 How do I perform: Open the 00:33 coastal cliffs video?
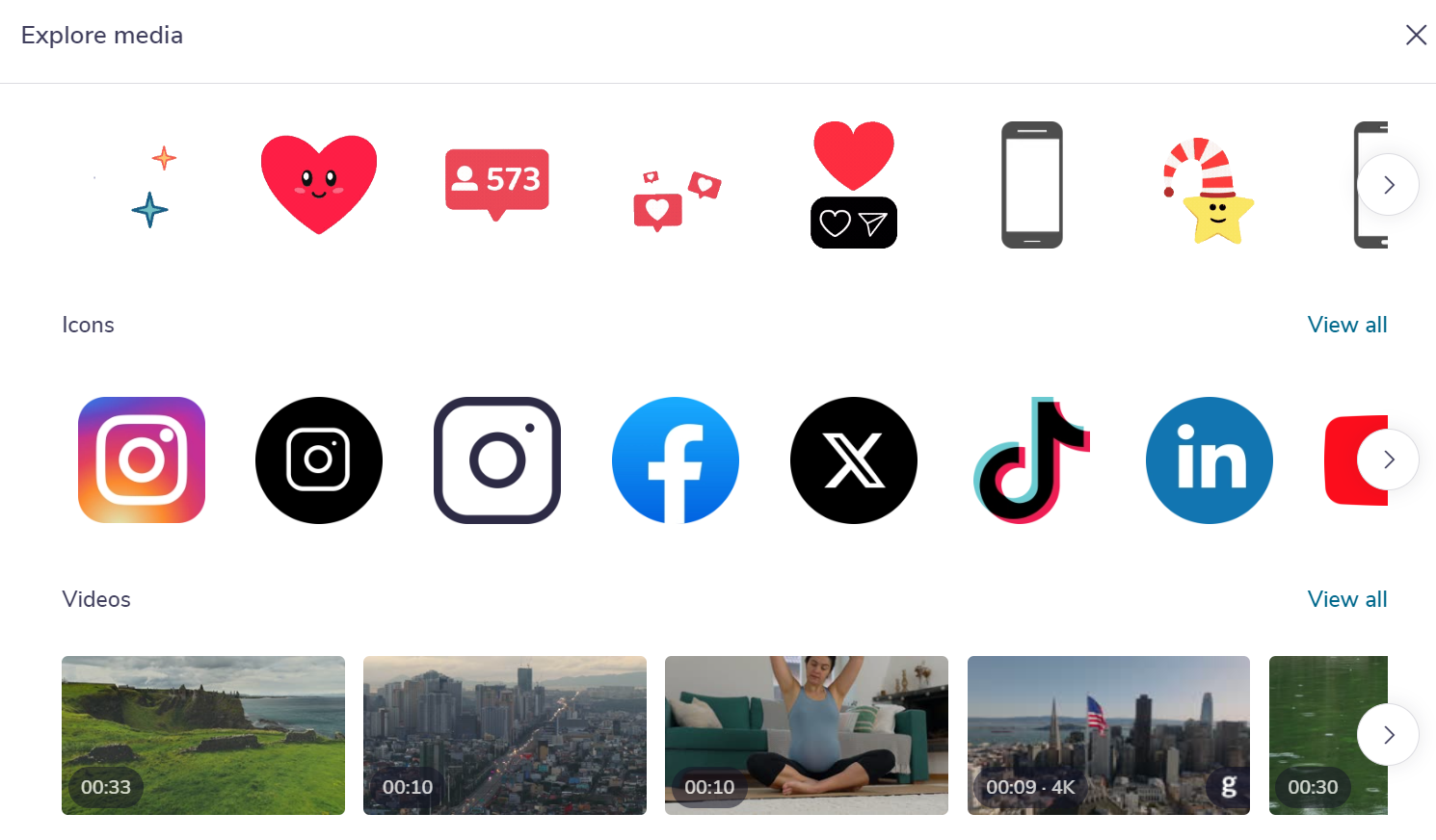click(x=203, y=735)
